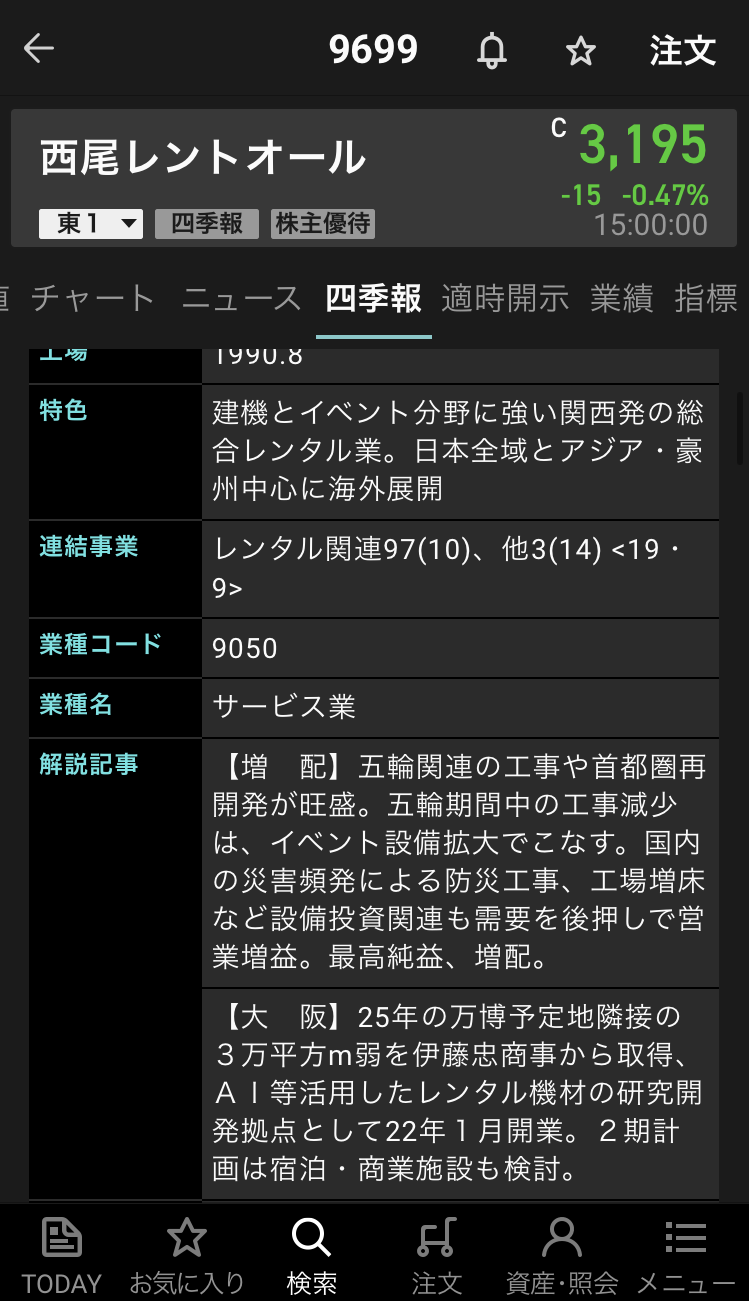Screen dimensions: 749x1301
Task: Go to お気に入り in bottom navigation
Action: pos(187,1255)
